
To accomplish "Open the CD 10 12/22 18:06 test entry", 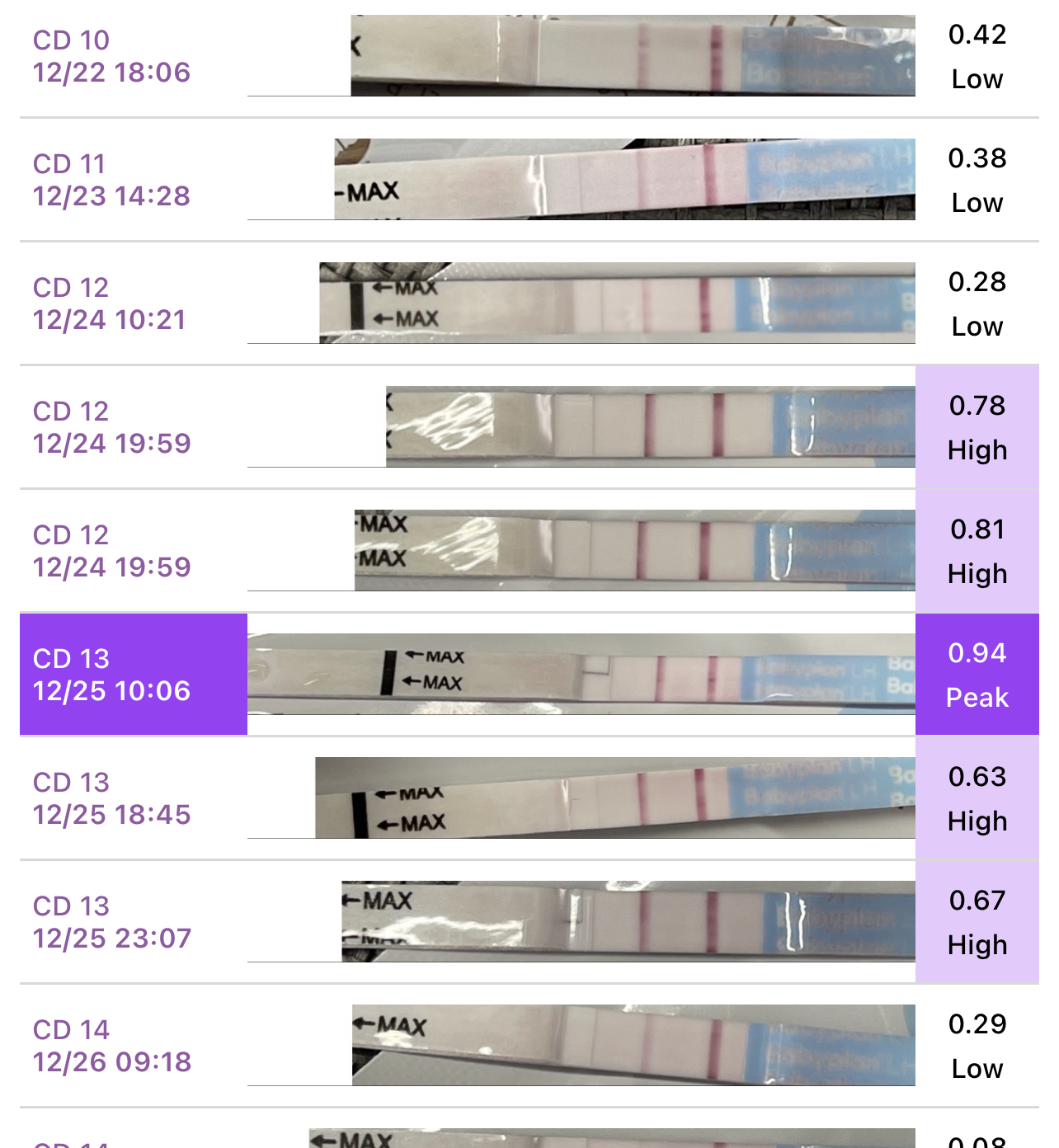I will pyautogui.click(x=528, y=56).
